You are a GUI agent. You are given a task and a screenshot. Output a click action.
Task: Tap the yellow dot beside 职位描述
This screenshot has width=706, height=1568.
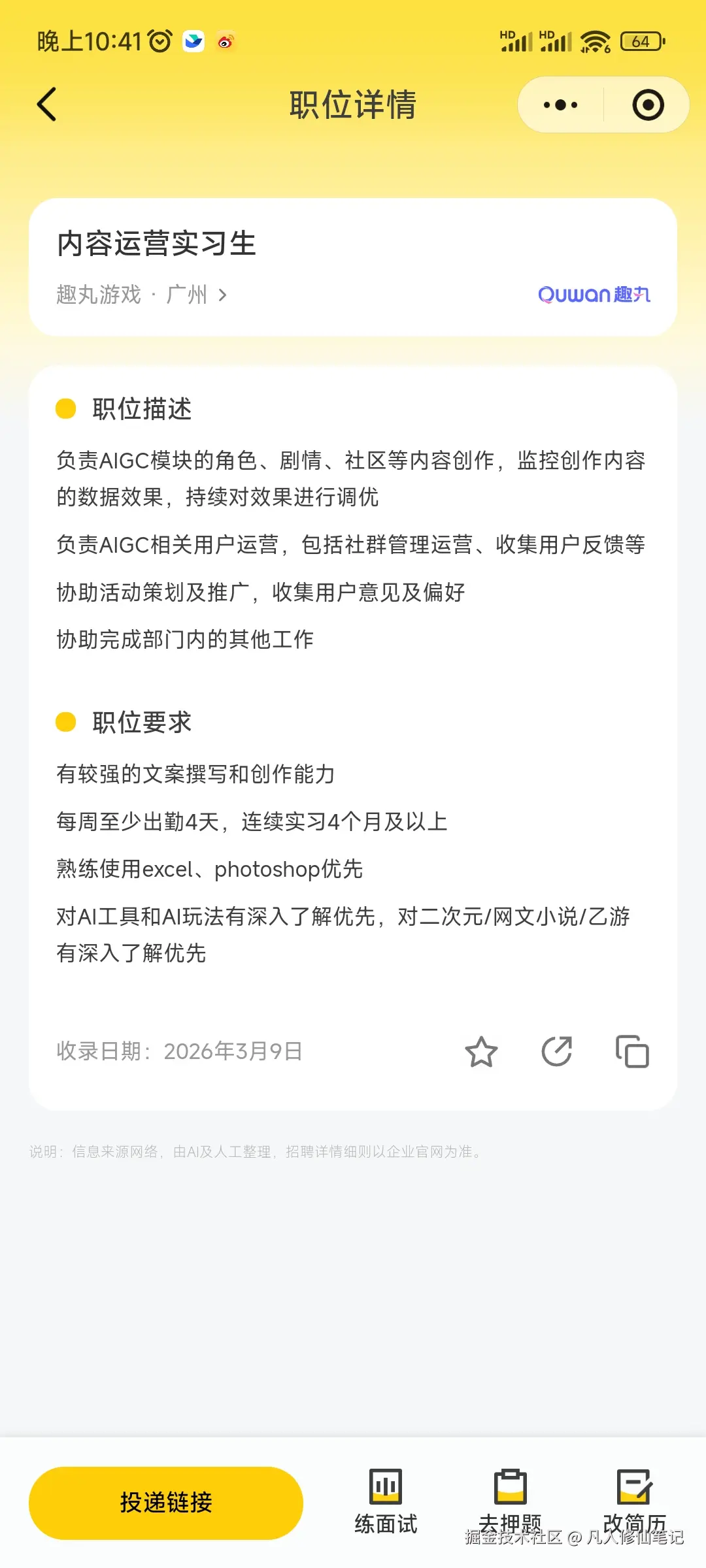click(65, 409)
